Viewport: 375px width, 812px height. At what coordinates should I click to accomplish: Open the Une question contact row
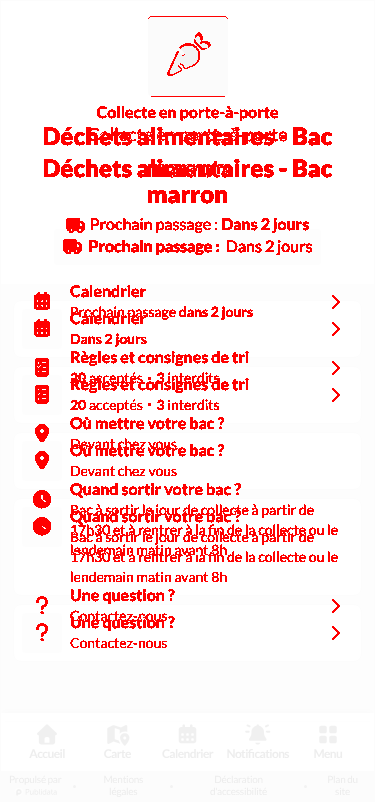click(x=187, y=633)
